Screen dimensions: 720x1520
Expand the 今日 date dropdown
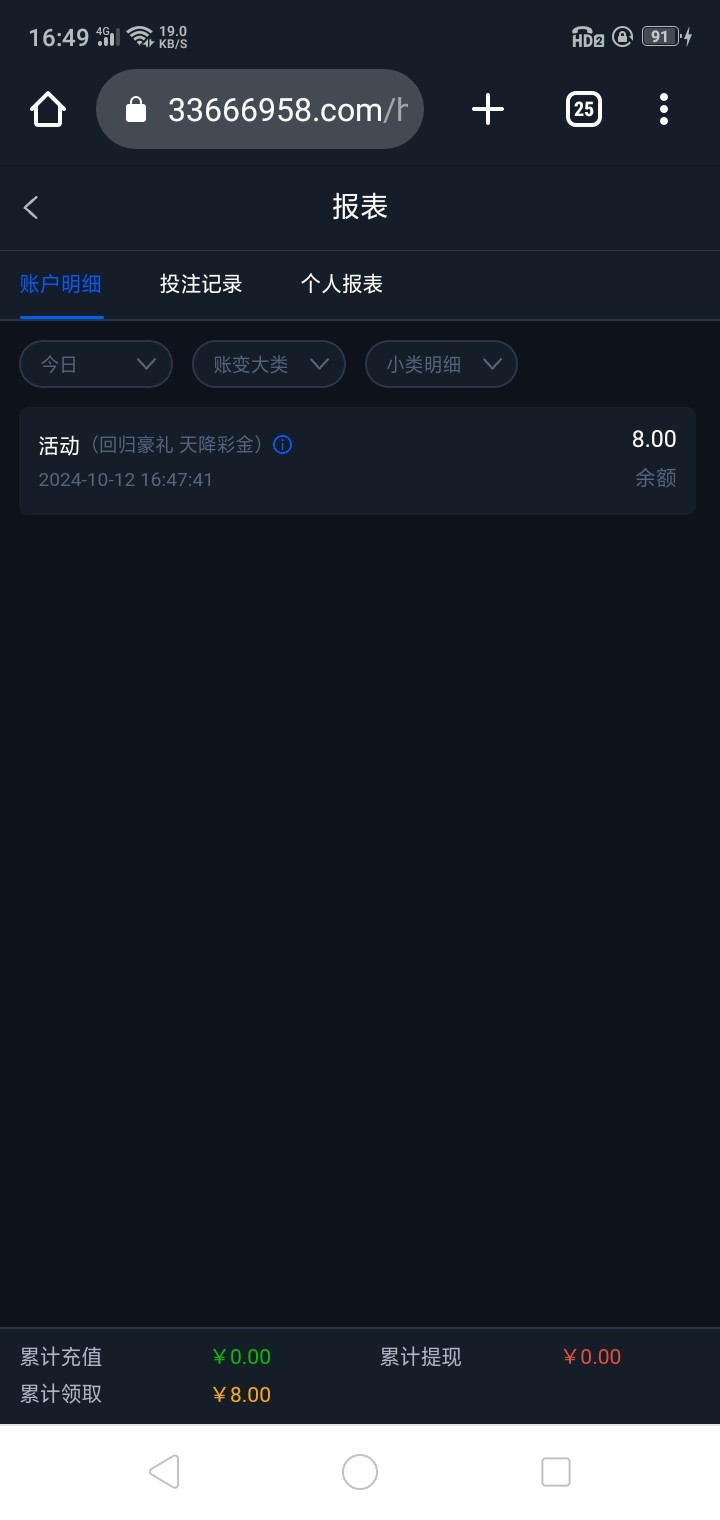(96, 364)
